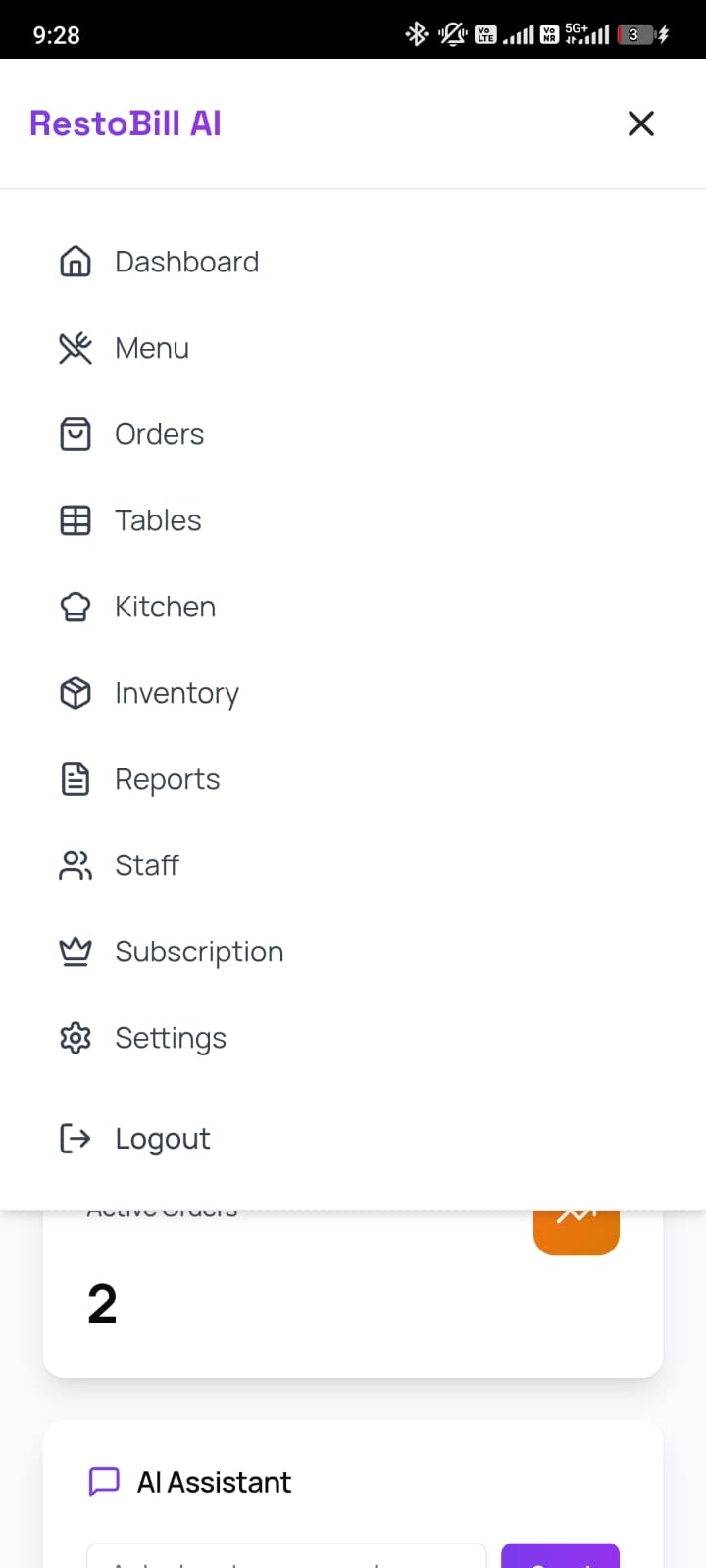Select the chef hat Kitchen icon
Viewport: 706px width, 1568px height.
point(76,606)
